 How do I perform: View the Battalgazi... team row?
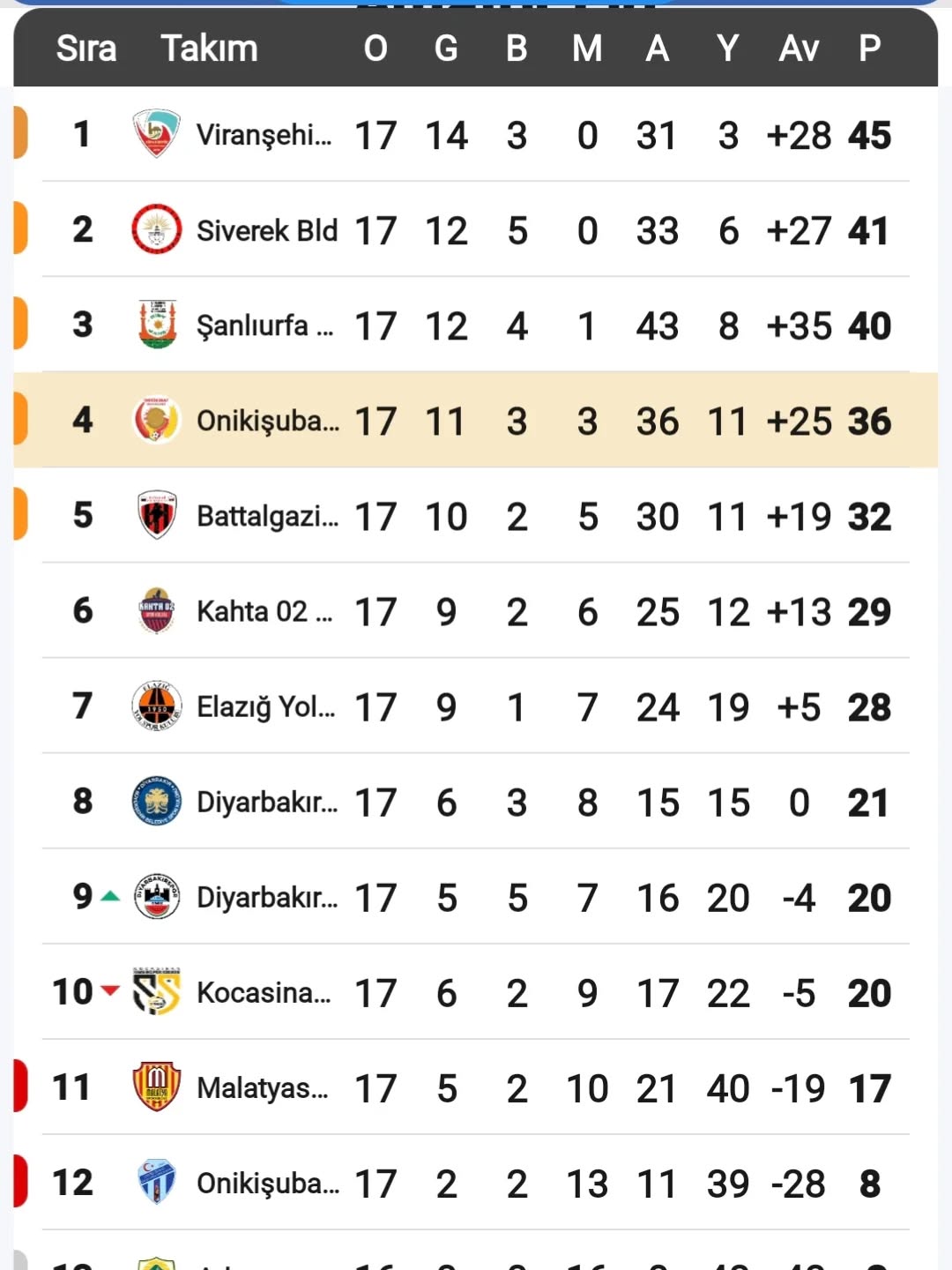coord(267,516)
